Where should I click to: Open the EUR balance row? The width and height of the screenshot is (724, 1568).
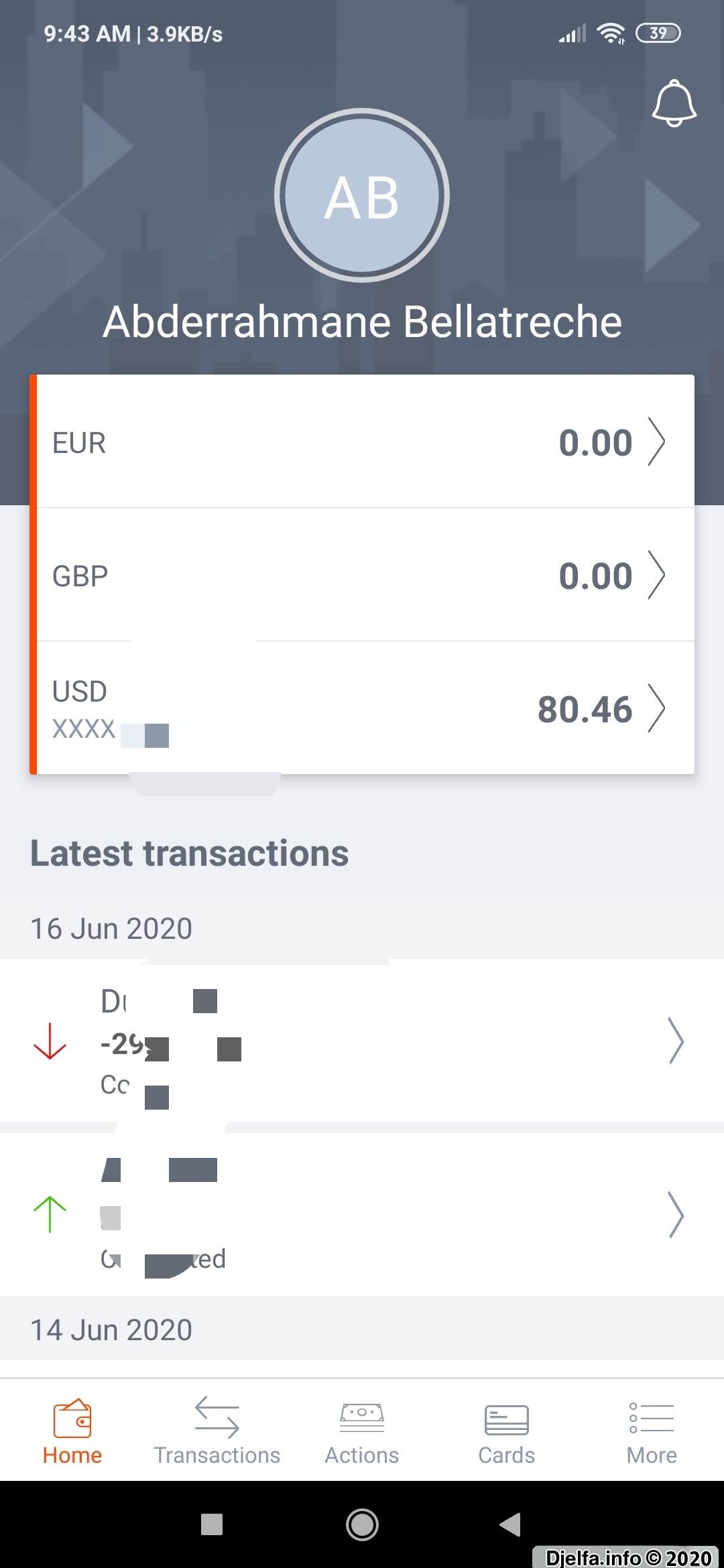coord(362,442)
